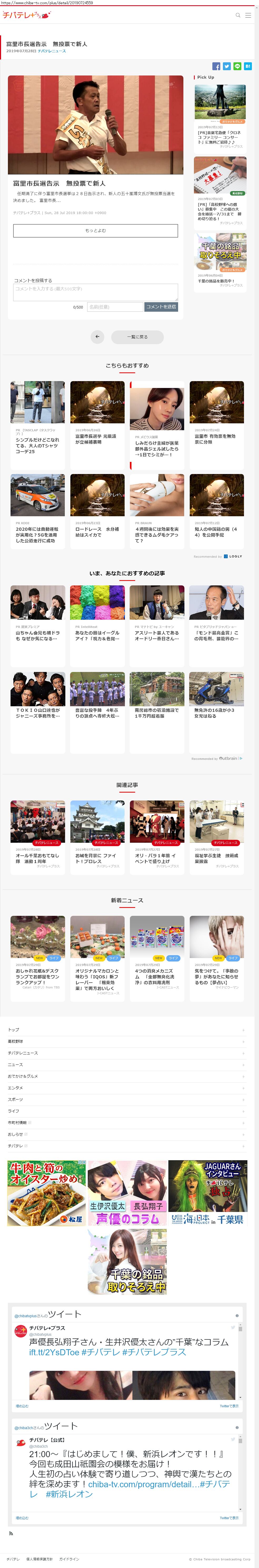
Task: Tap the back arrow button
Action: point(97,337)
